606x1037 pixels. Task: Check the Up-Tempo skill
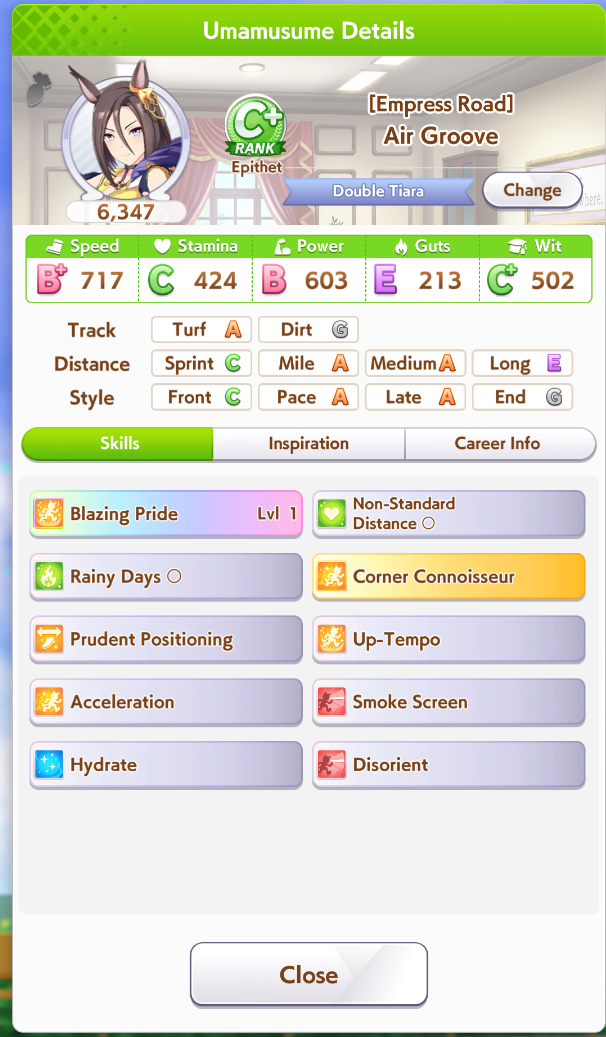pos(449,640)
